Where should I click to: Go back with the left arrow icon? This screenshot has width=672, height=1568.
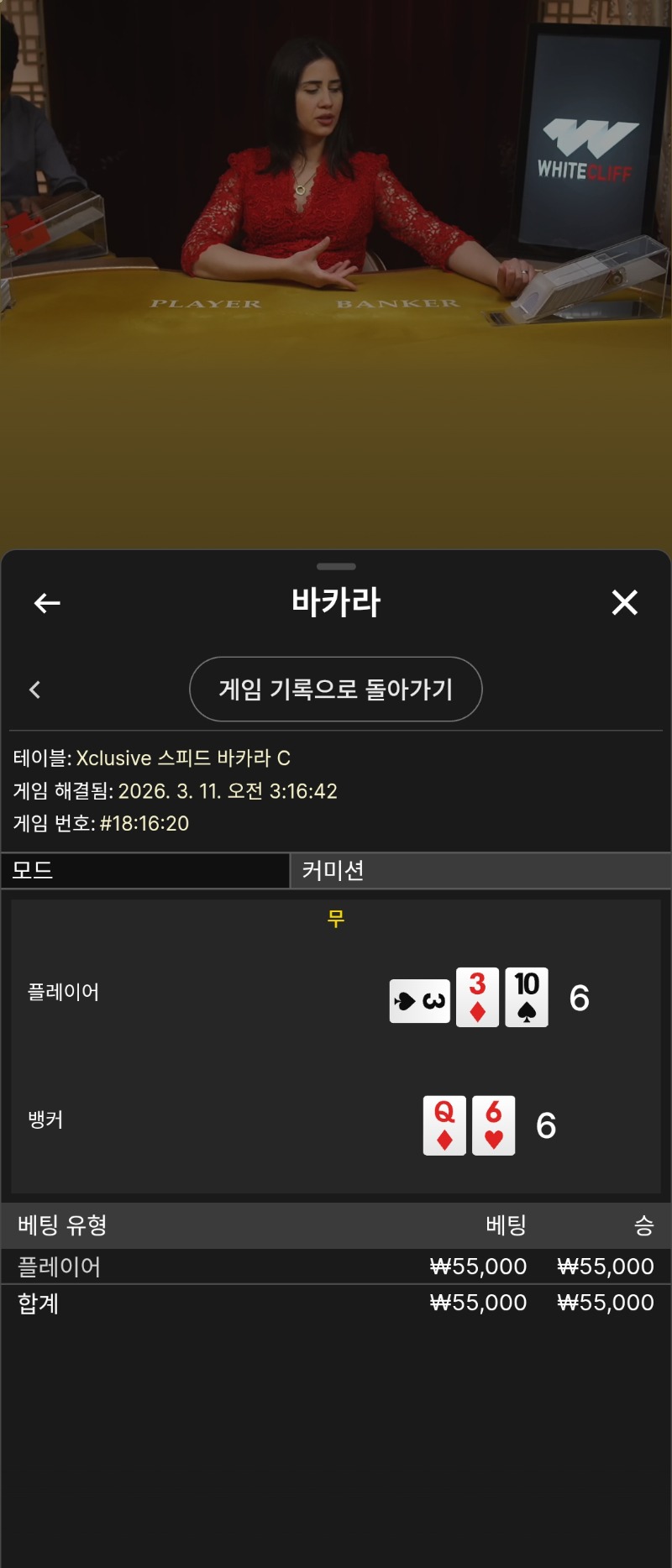tap(47, 602)
